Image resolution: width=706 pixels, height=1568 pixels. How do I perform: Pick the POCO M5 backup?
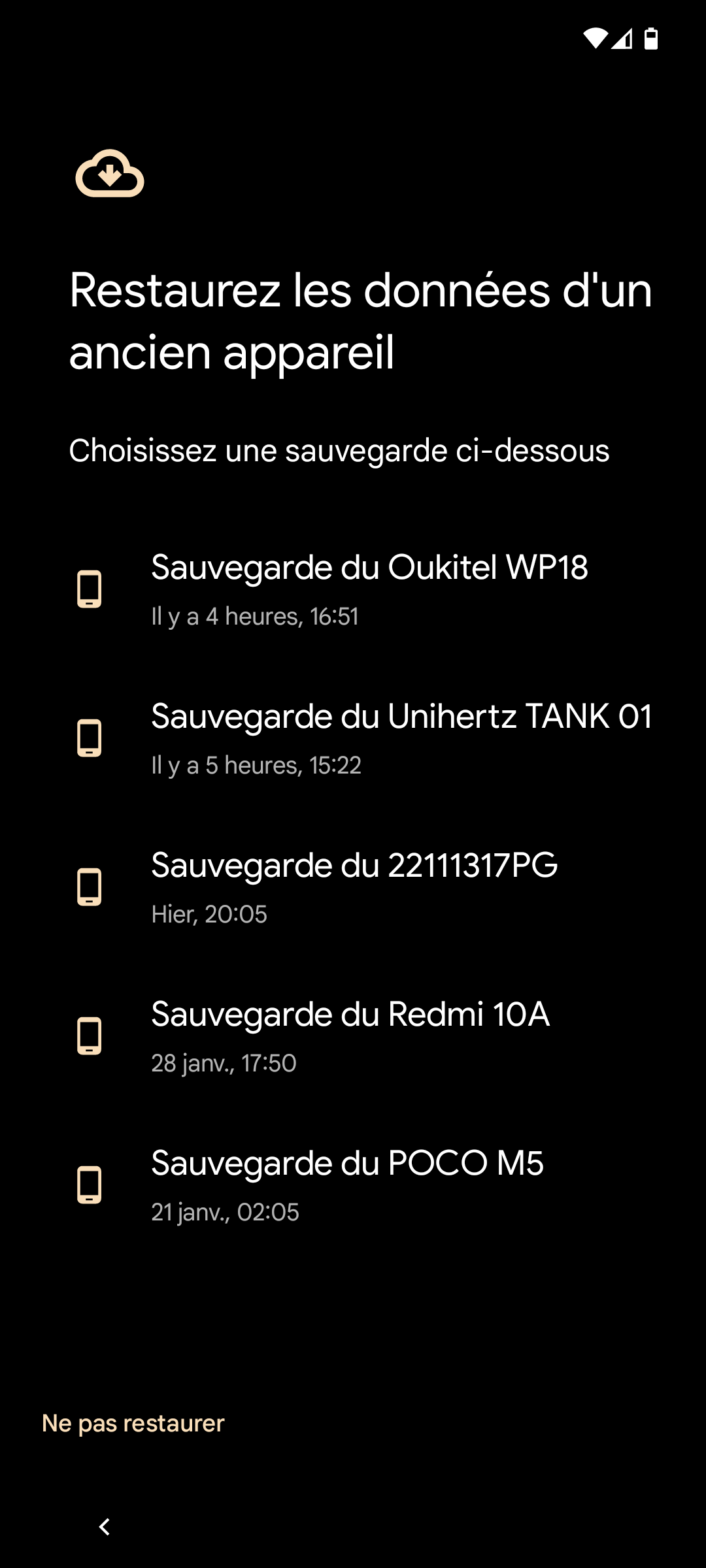(x=347, y=1184)
